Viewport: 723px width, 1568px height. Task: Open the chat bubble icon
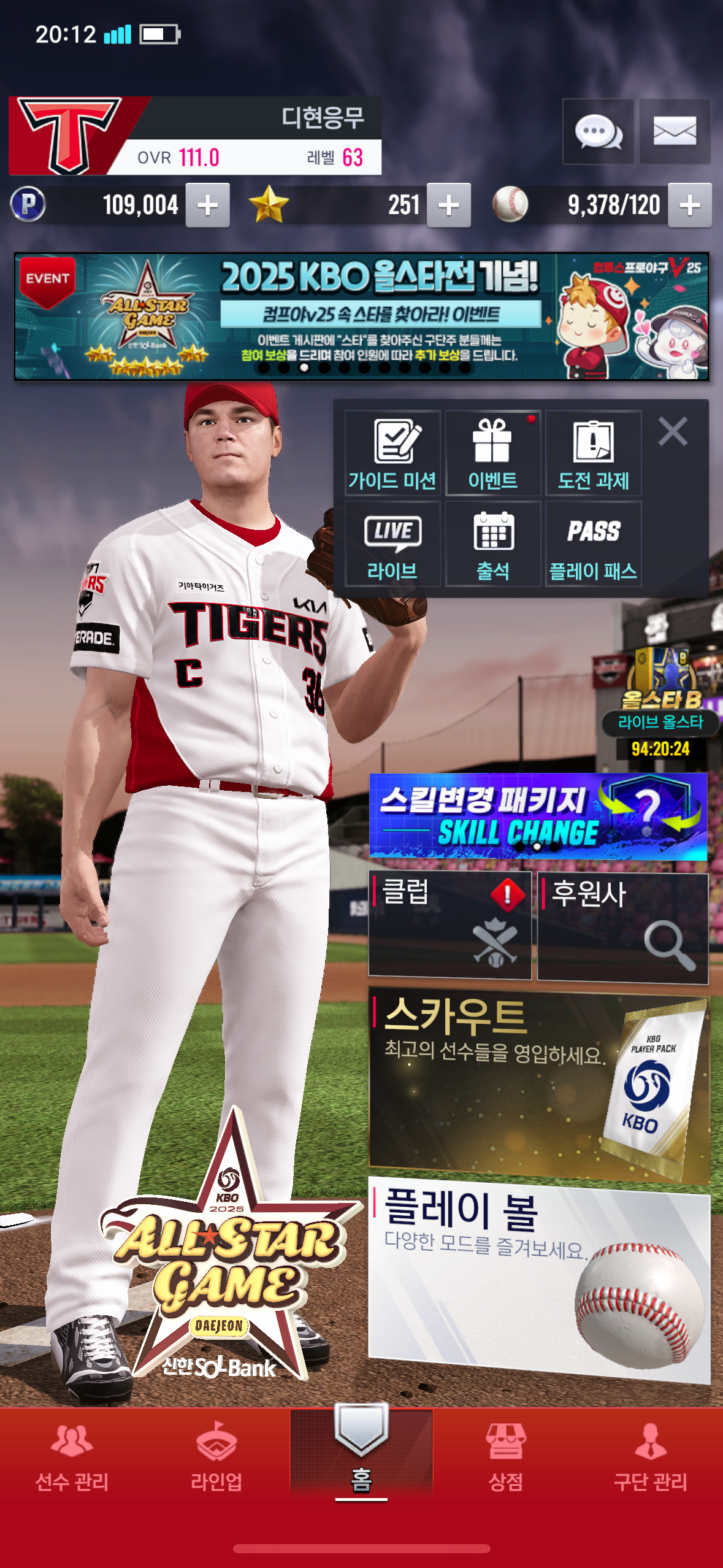pyautogui.click(x=598, y=132)
